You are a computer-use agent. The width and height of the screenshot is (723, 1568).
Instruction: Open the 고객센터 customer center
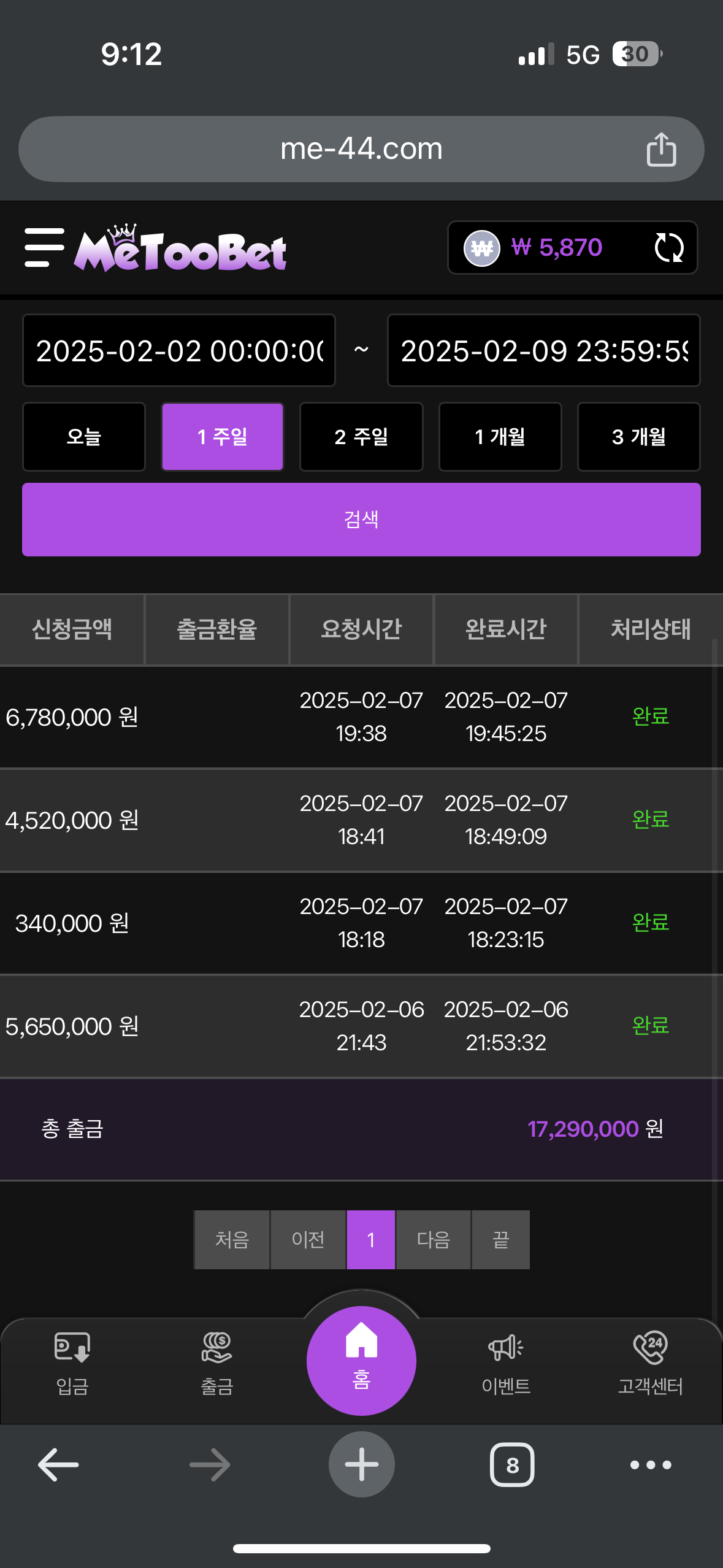[651, 1364]
